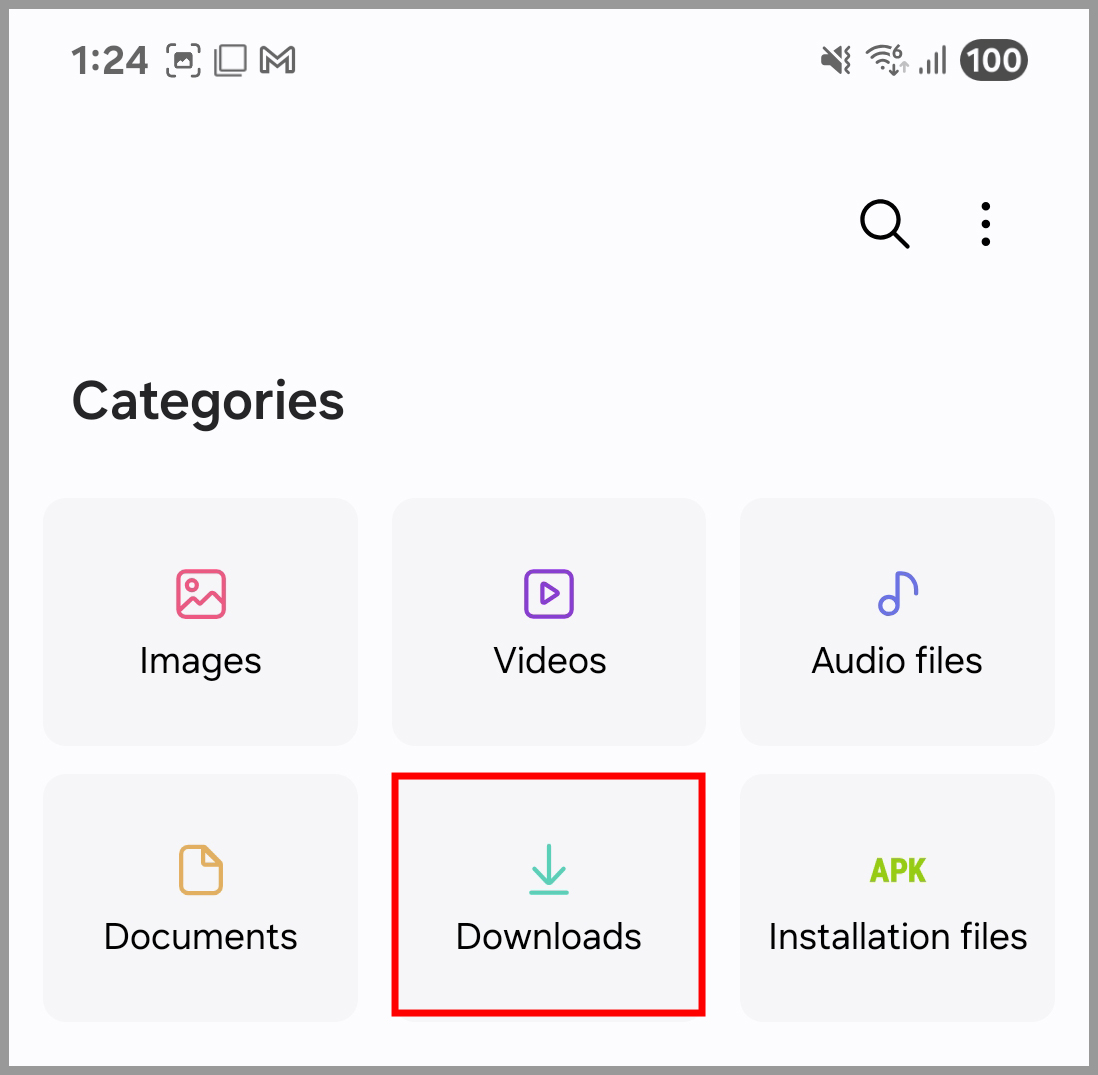Viewport: 1098px width, 1075px height.
Task: Open the three-dot overflow menu
Action: [986, 224]
